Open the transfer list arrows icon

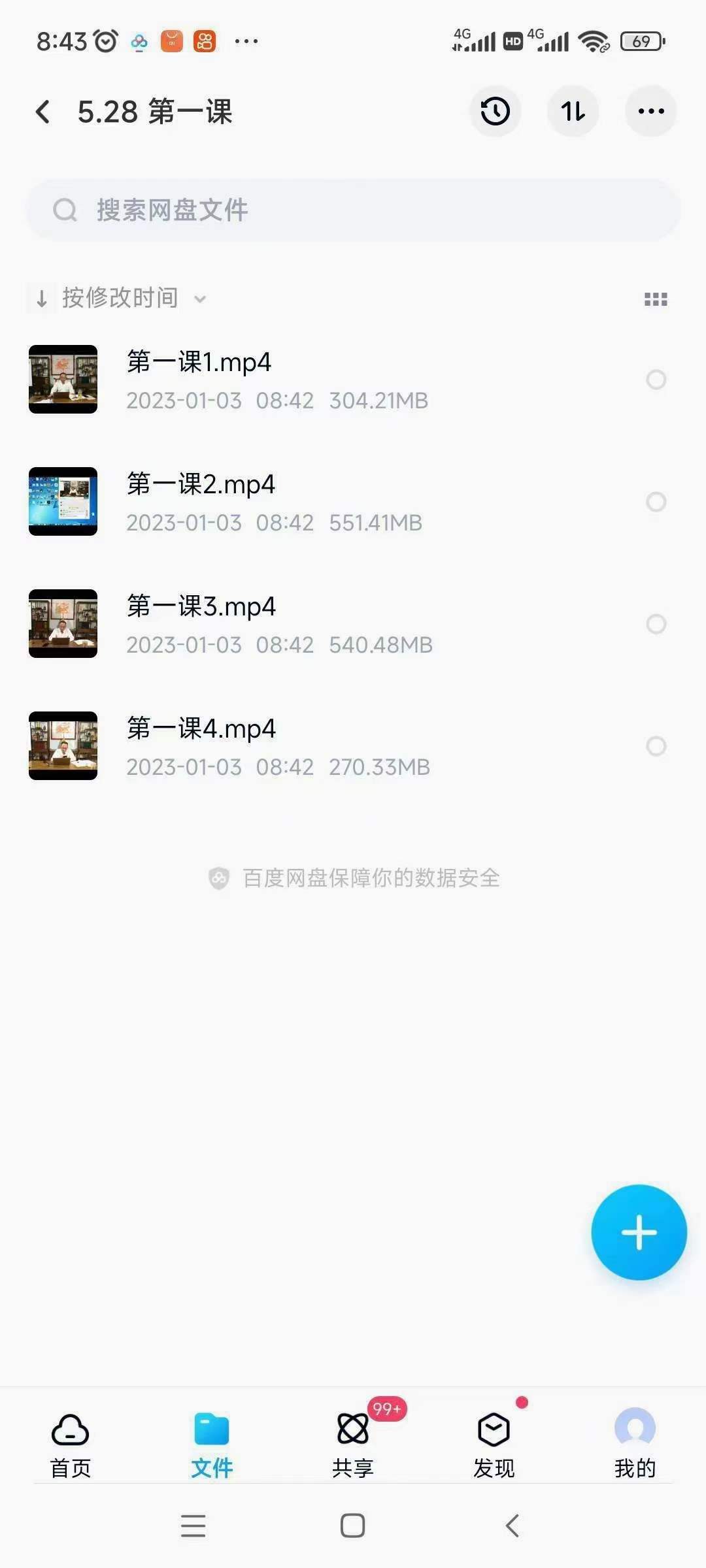click(573, 111)
